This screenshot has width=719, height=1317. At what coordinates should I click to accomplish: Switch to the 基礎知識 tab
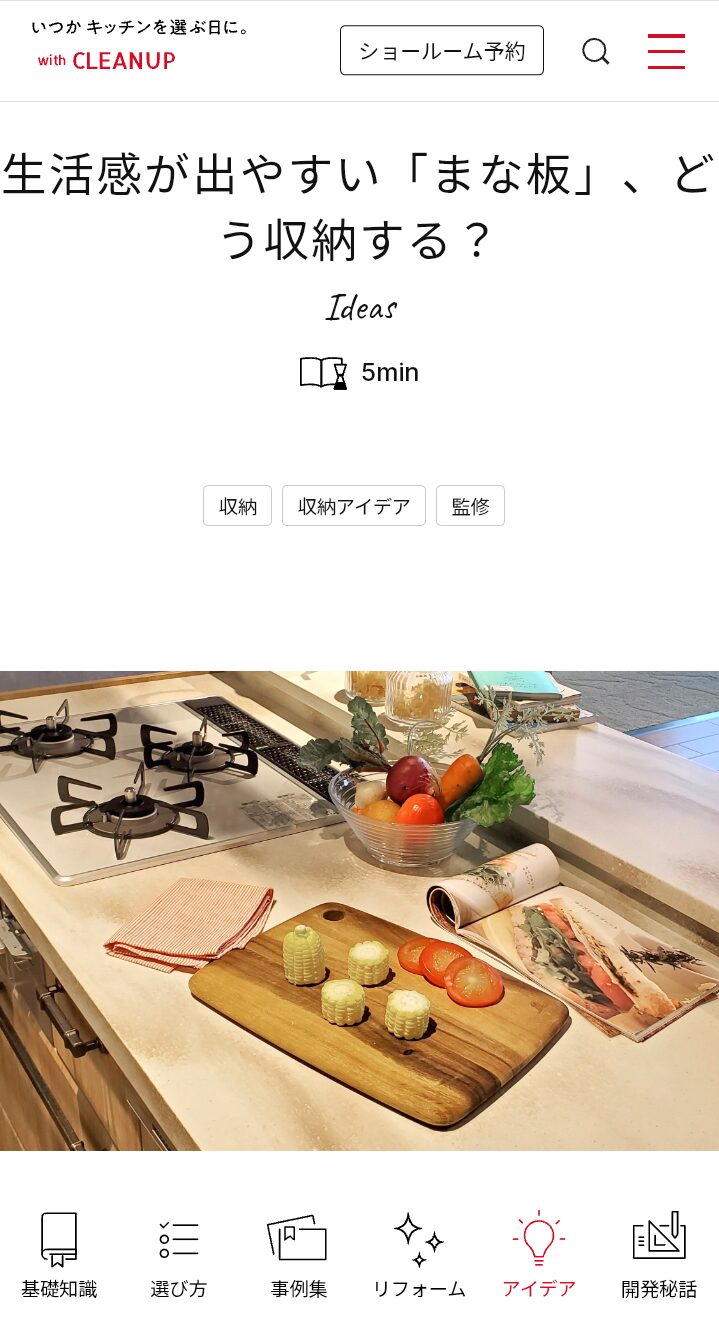[x=59, y=1255]
